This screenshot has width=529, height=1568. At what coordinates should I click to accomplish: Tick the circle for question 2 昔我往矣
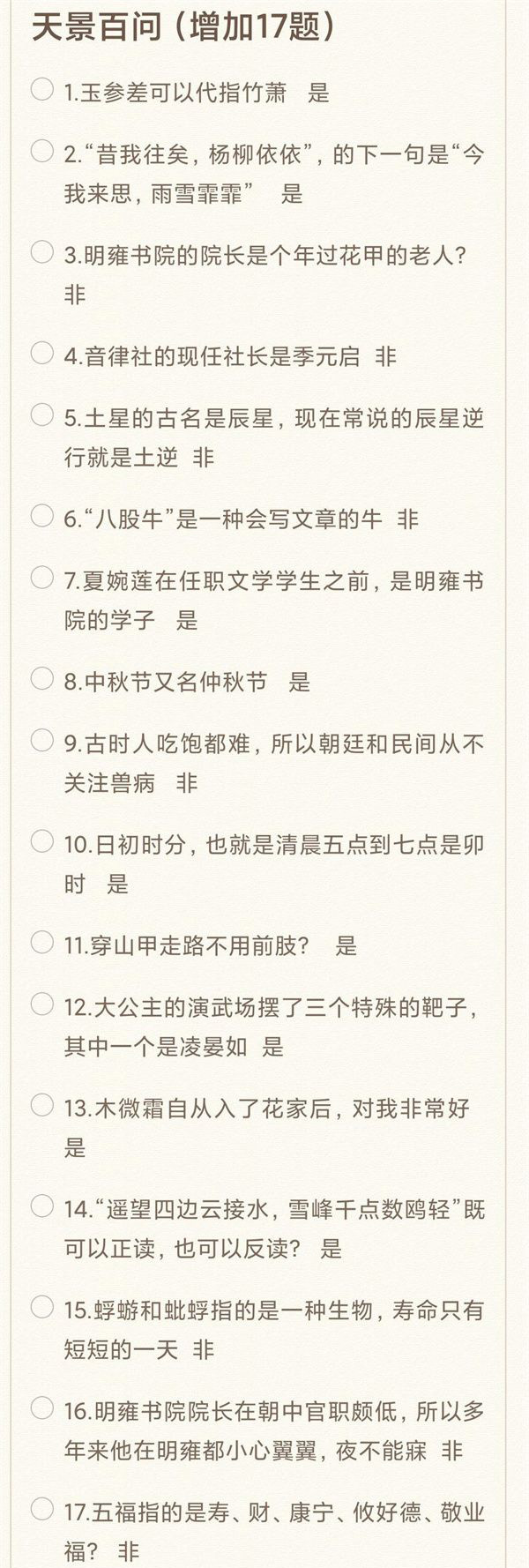point(42,151)
